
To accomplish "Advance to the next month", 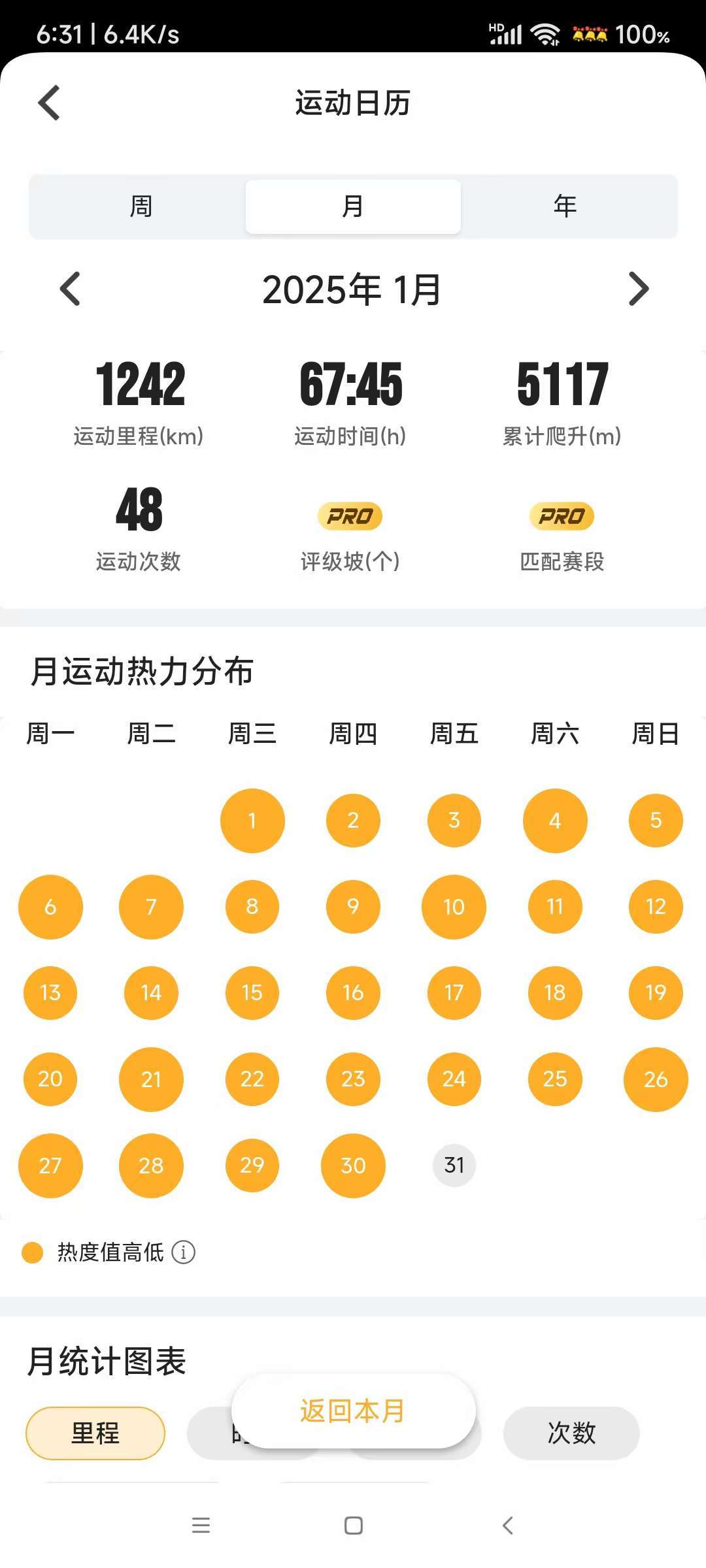I will coord(638,289).
